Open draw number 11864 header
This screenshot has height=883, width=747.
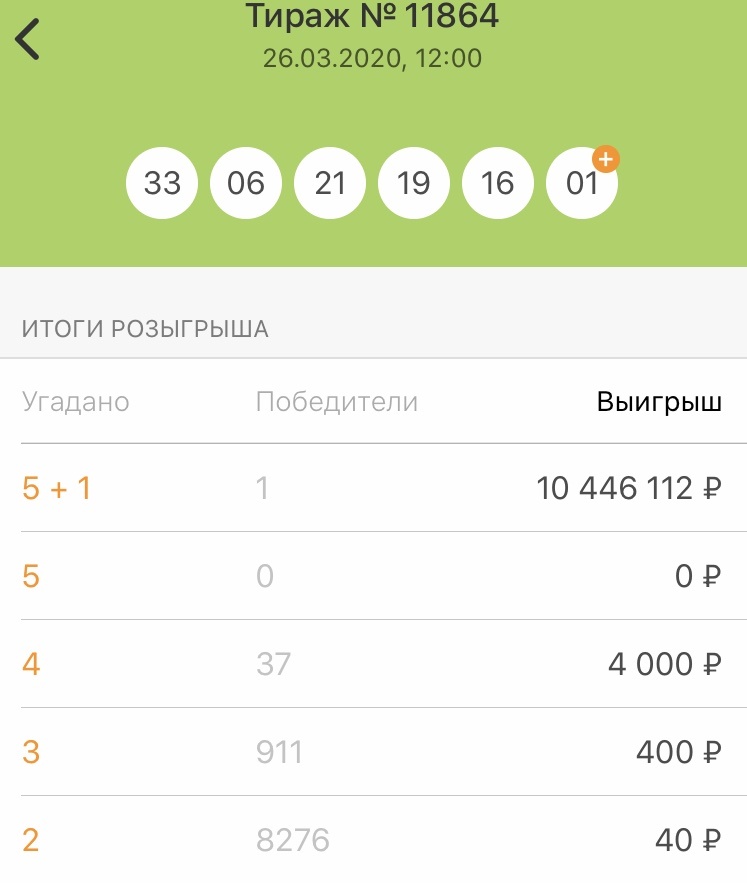[x=373, y=16]
